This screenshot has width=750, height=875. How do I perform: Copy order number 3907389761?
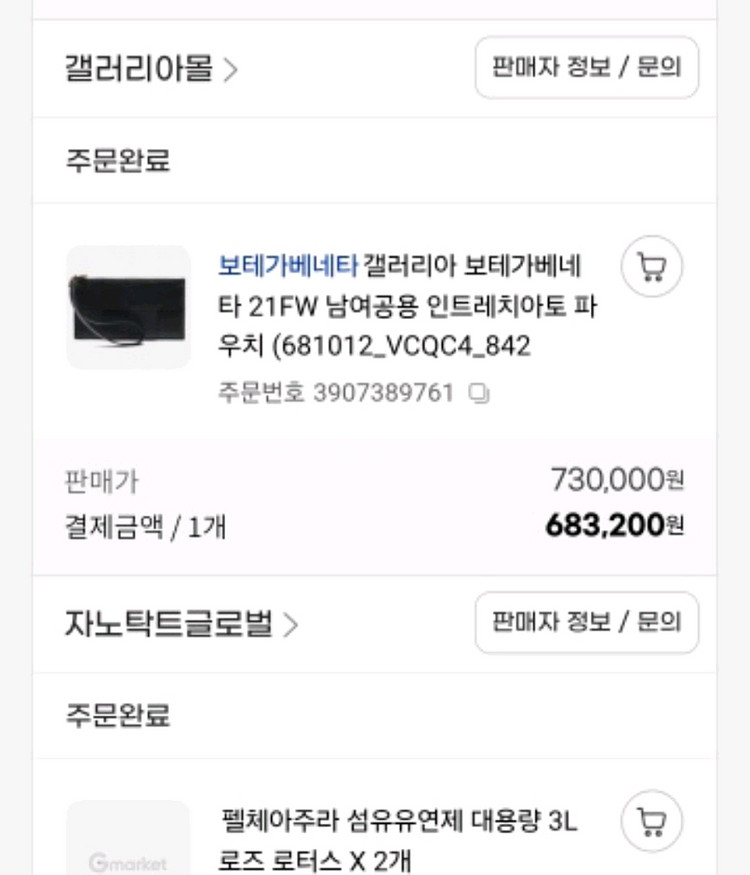coord(480,394)
